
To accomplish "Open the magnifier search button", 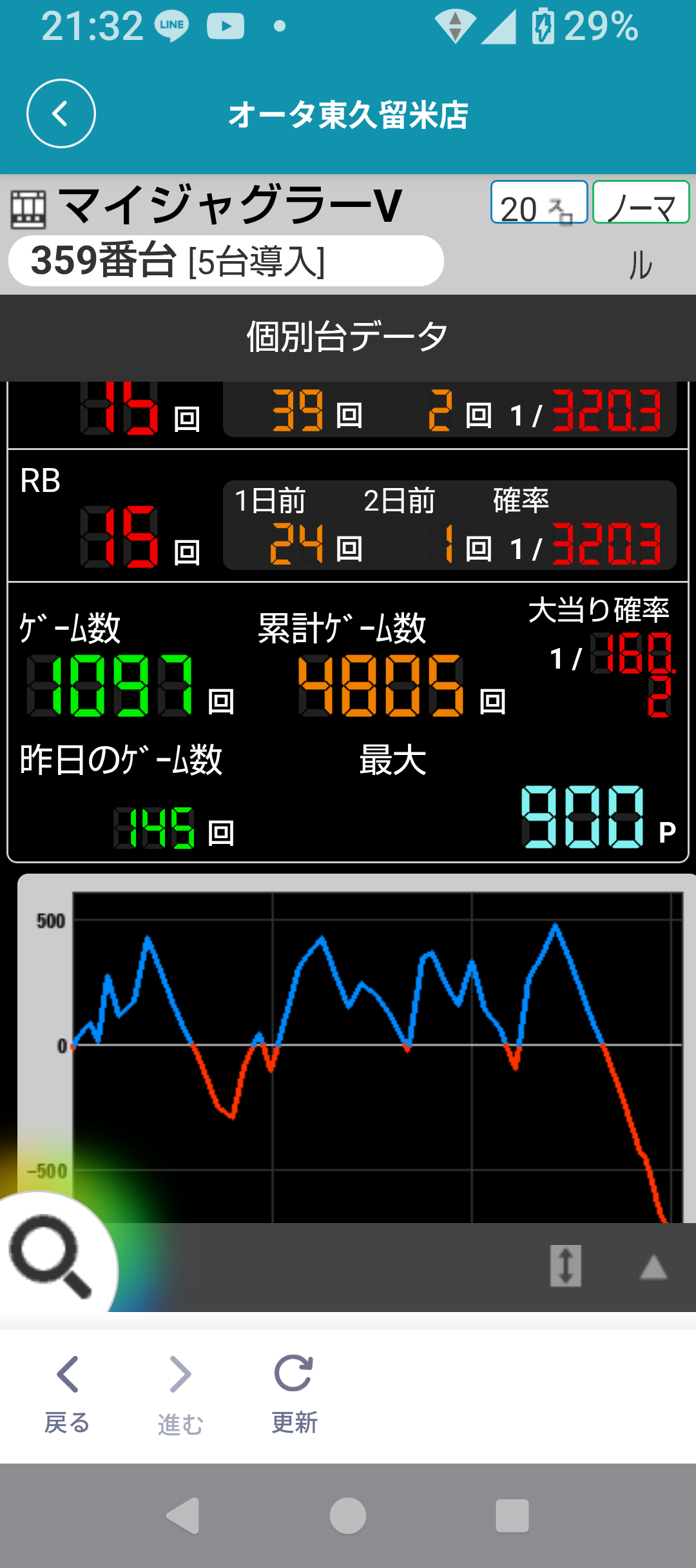I will (50, 1256).
